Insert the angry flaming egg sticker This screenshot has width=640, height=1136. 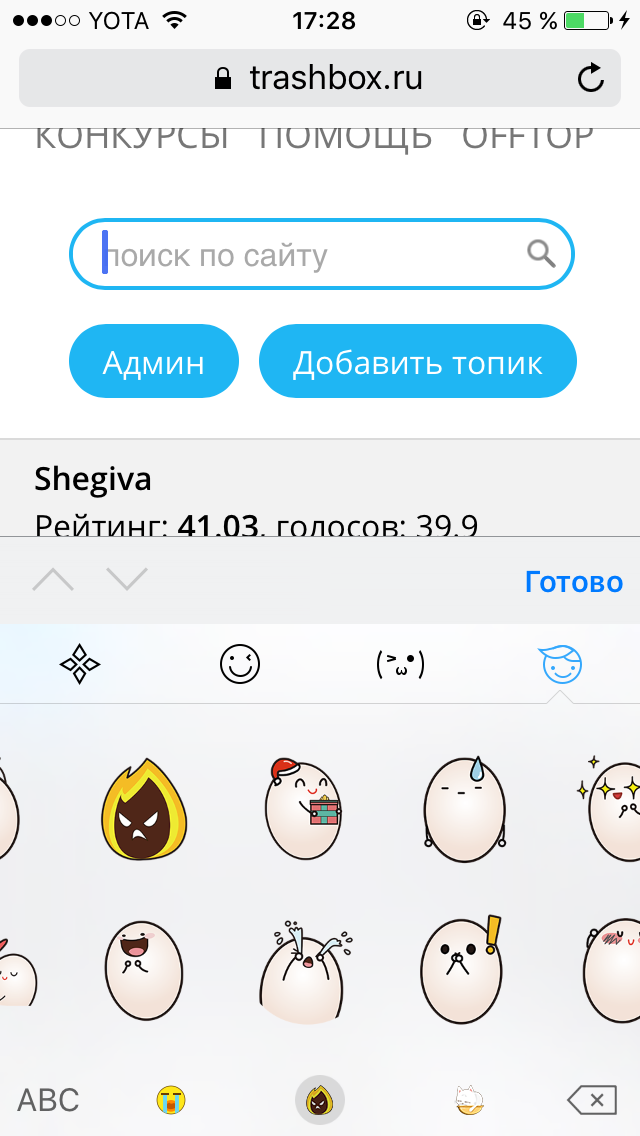pos(144,809)
